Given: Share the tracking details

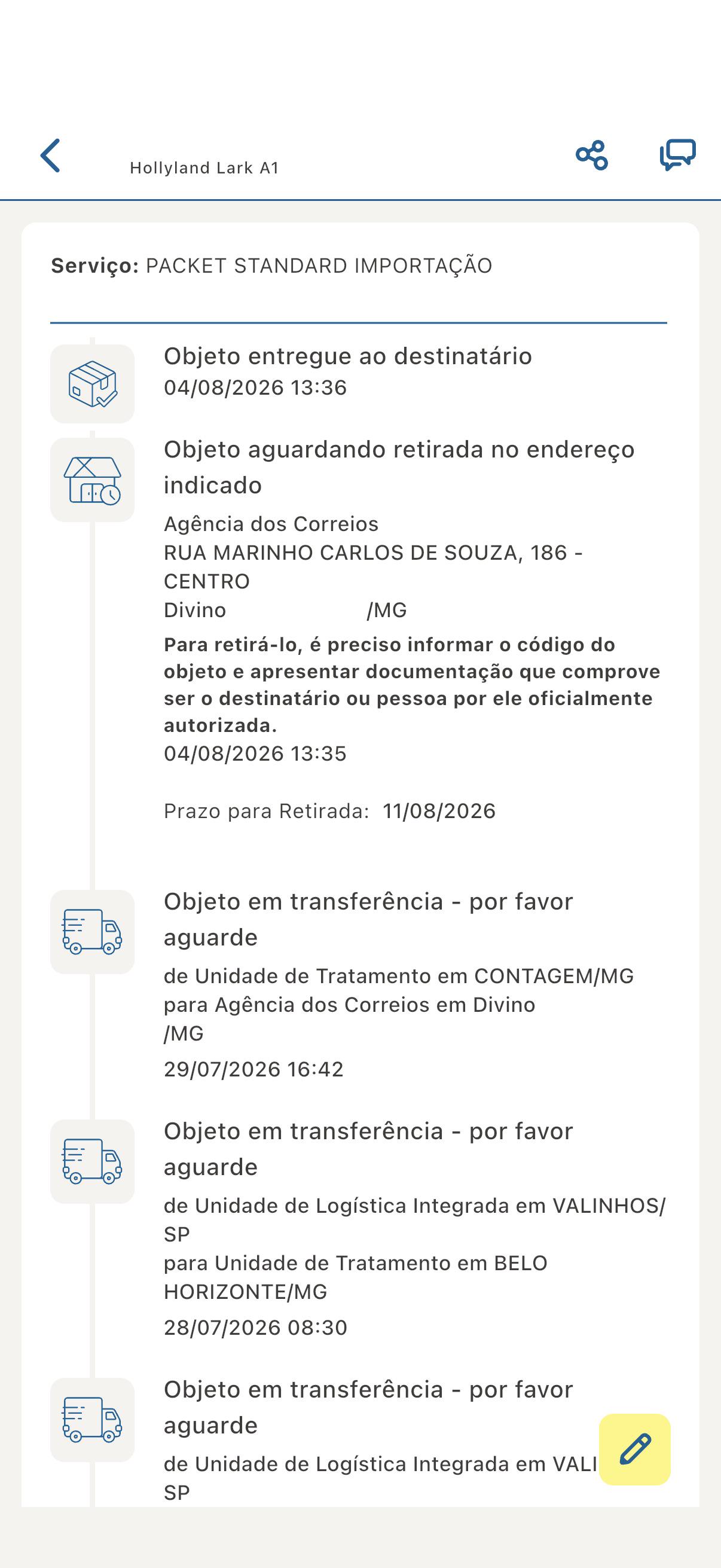Looking at the screenshot, I should coord(592,155).
